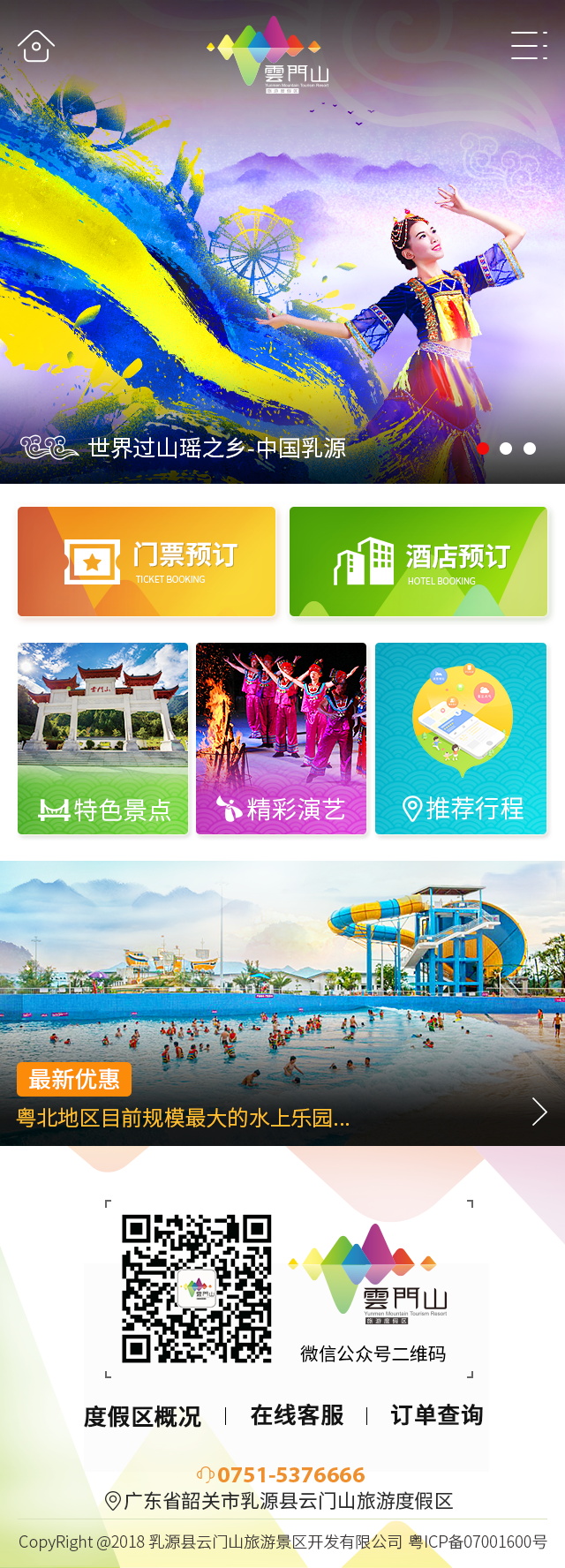Open 酒店预订 hotel booking
Image resolution: width=565 pixels, height=1568 pixels.
pyautogui.click(x=418, y=562)
